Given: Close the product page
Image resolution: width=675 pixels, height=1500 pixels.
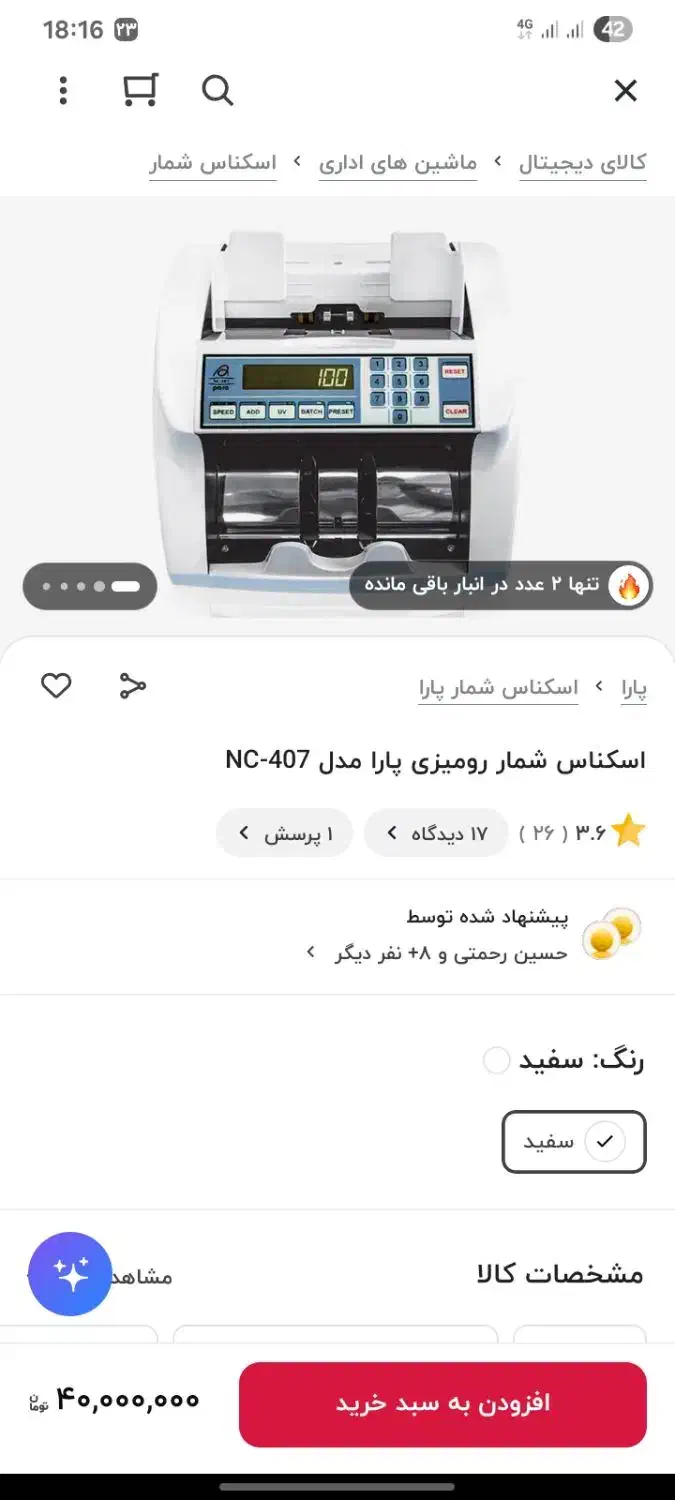Looking at the screenshot, I should 625,91.
